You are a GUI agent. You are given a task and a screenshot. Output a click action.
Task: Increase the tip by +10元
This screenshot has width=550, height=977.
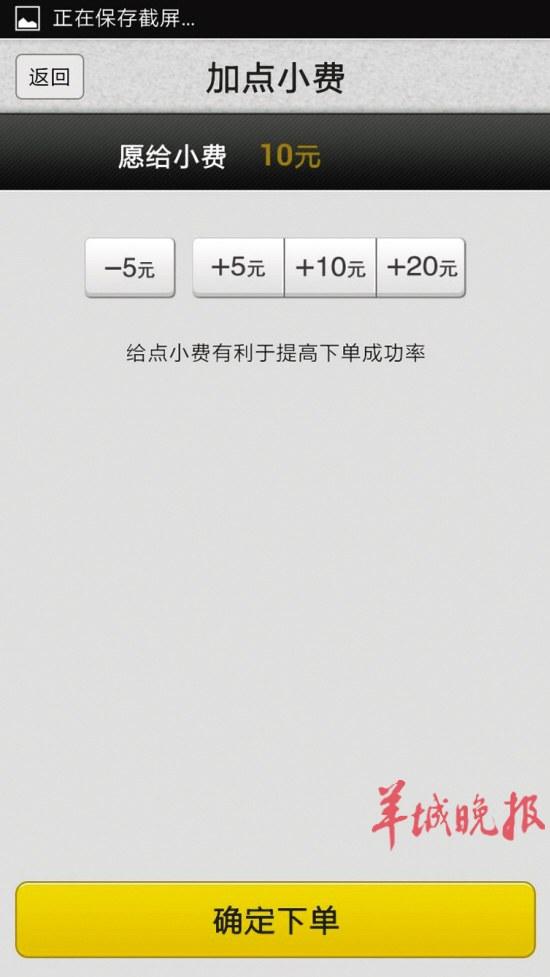pos(330,268)
